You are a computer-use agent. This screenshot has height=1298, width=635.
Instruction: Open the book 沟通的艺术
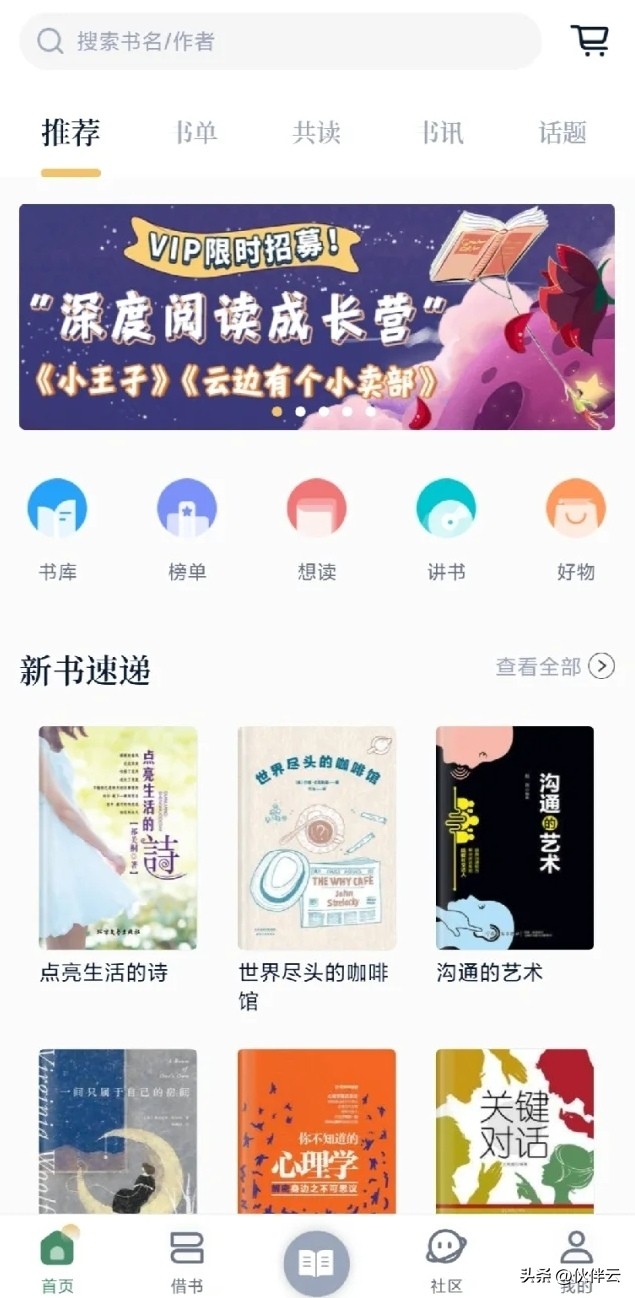coord(515,838)
